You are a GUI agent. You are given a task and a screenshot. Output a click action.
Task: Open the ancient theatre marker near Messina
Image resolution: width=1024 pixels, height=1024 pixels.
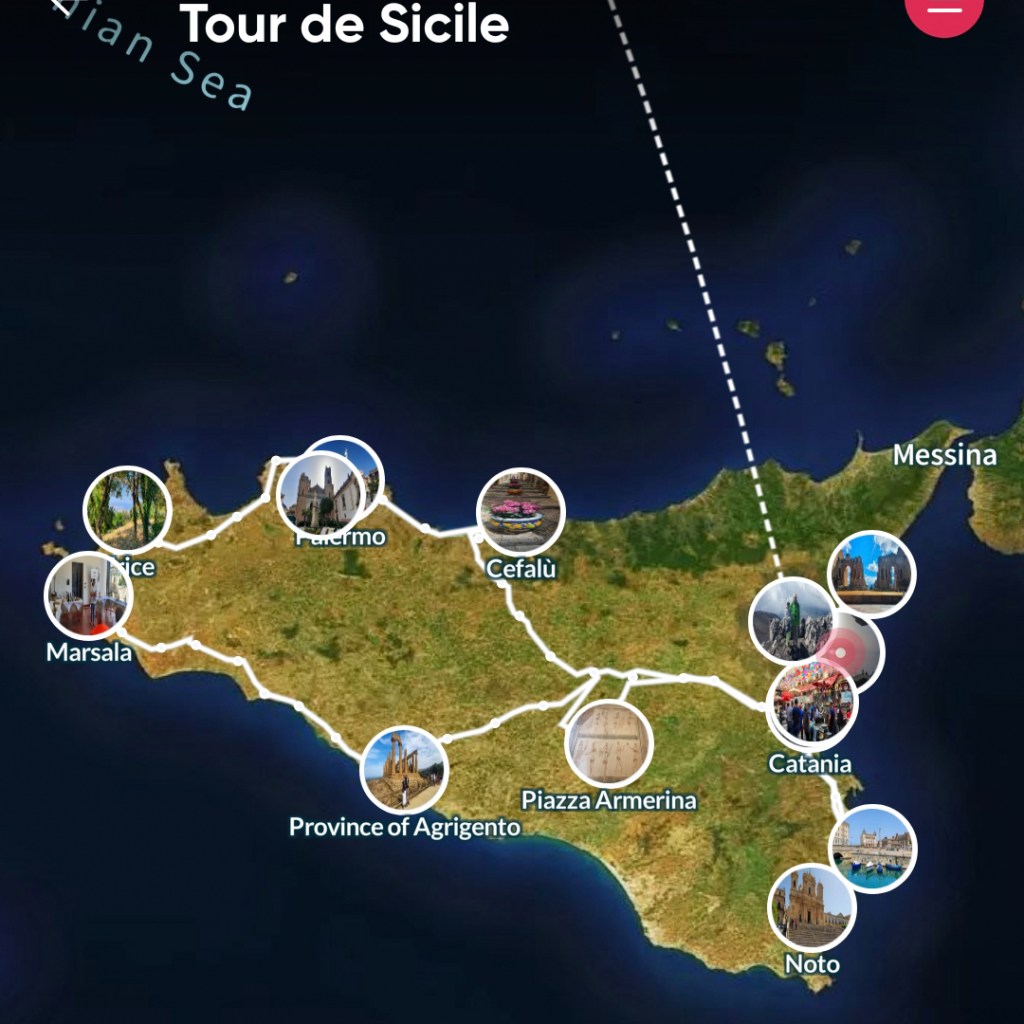tap(872, 574)
